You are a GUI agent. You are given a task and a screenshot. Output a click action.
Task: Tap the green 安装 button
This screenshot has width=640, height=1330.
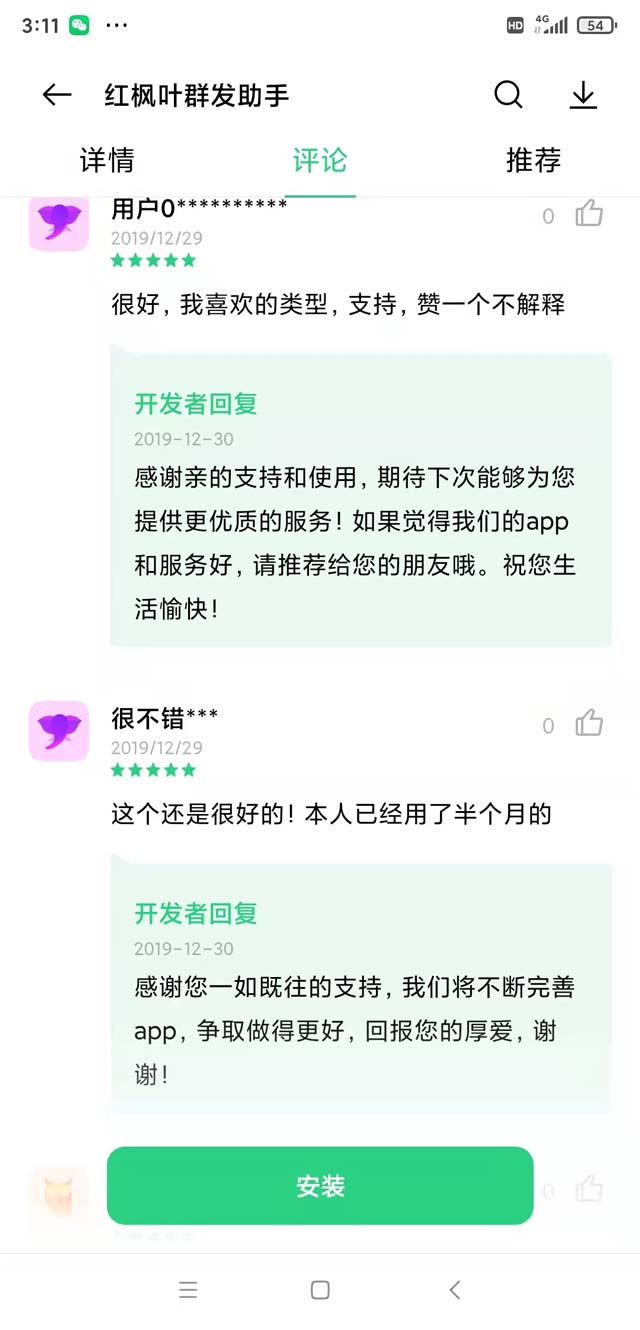pyautogui.click(x=320, y=1186)
